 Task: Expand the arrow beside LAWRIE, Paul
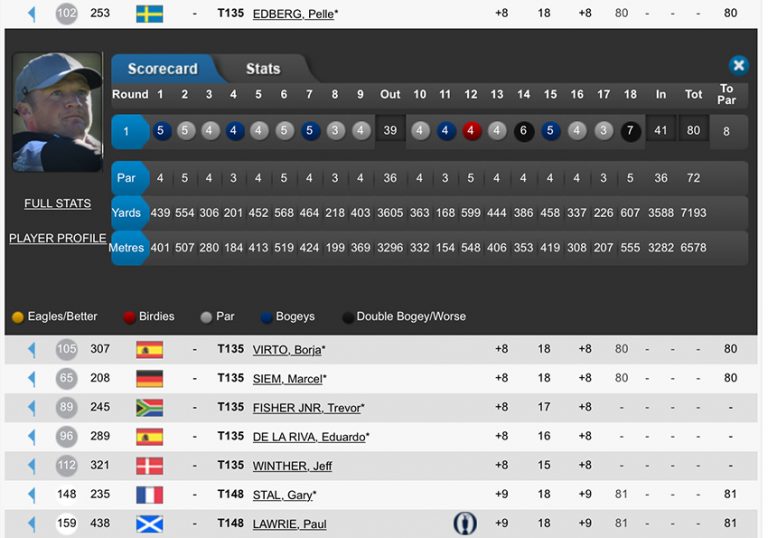[x=32, y=524]
